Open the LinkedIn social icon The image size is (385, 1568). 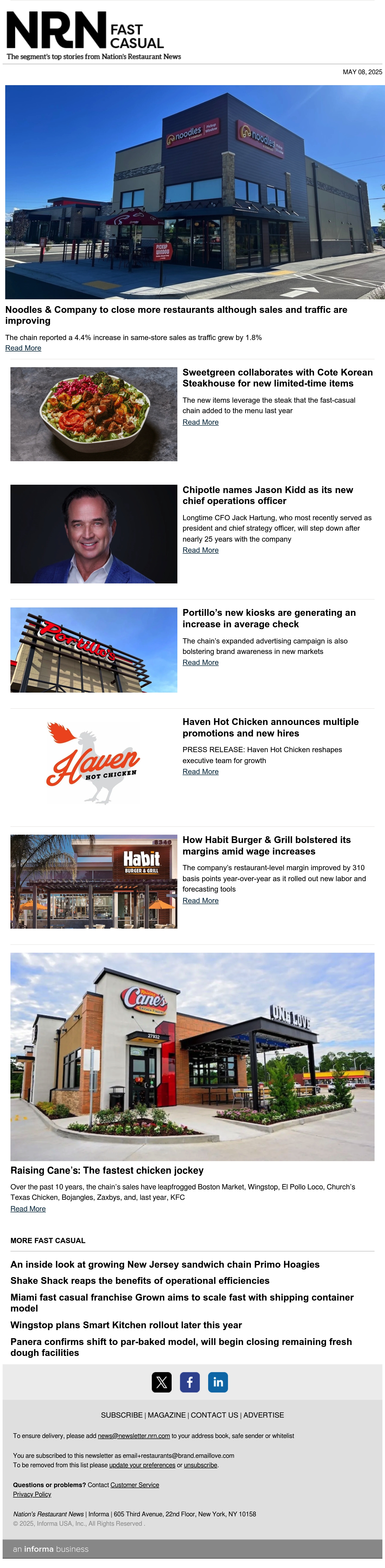(218, 1382)
